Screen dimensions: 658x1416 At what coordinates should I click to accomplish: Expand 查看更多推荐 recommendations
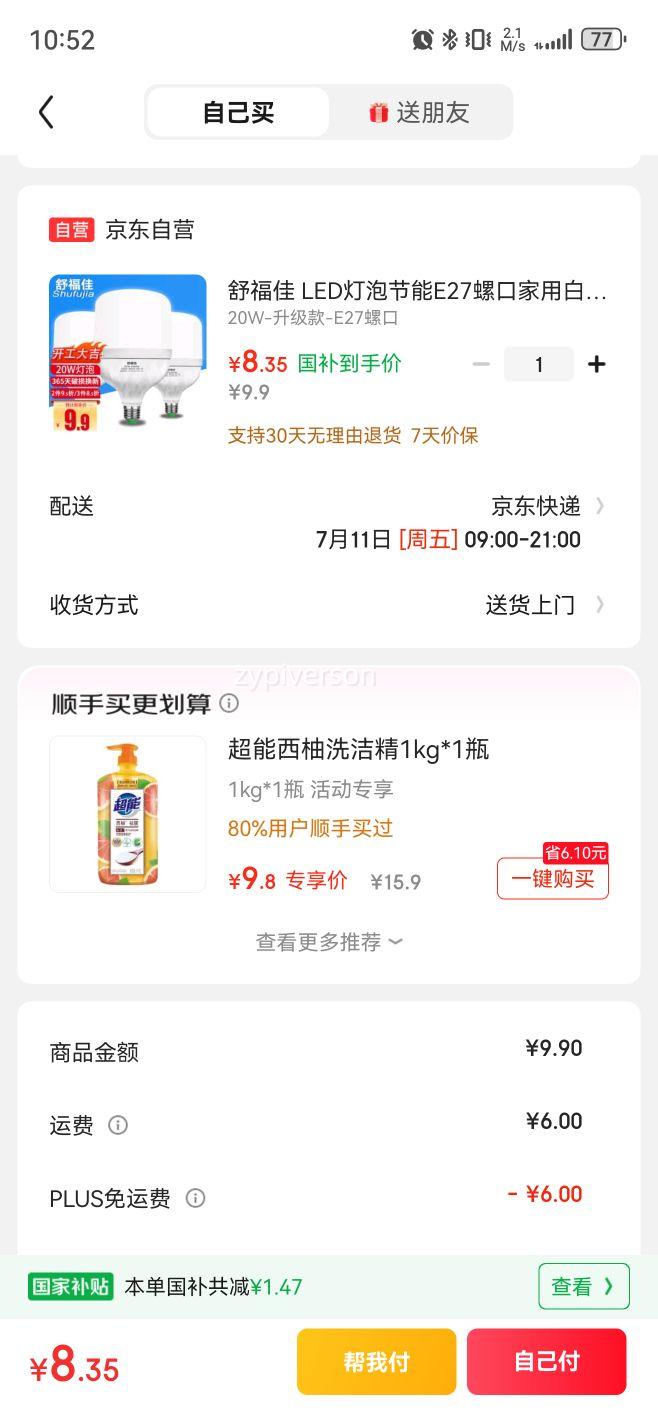tap(329, 942)
